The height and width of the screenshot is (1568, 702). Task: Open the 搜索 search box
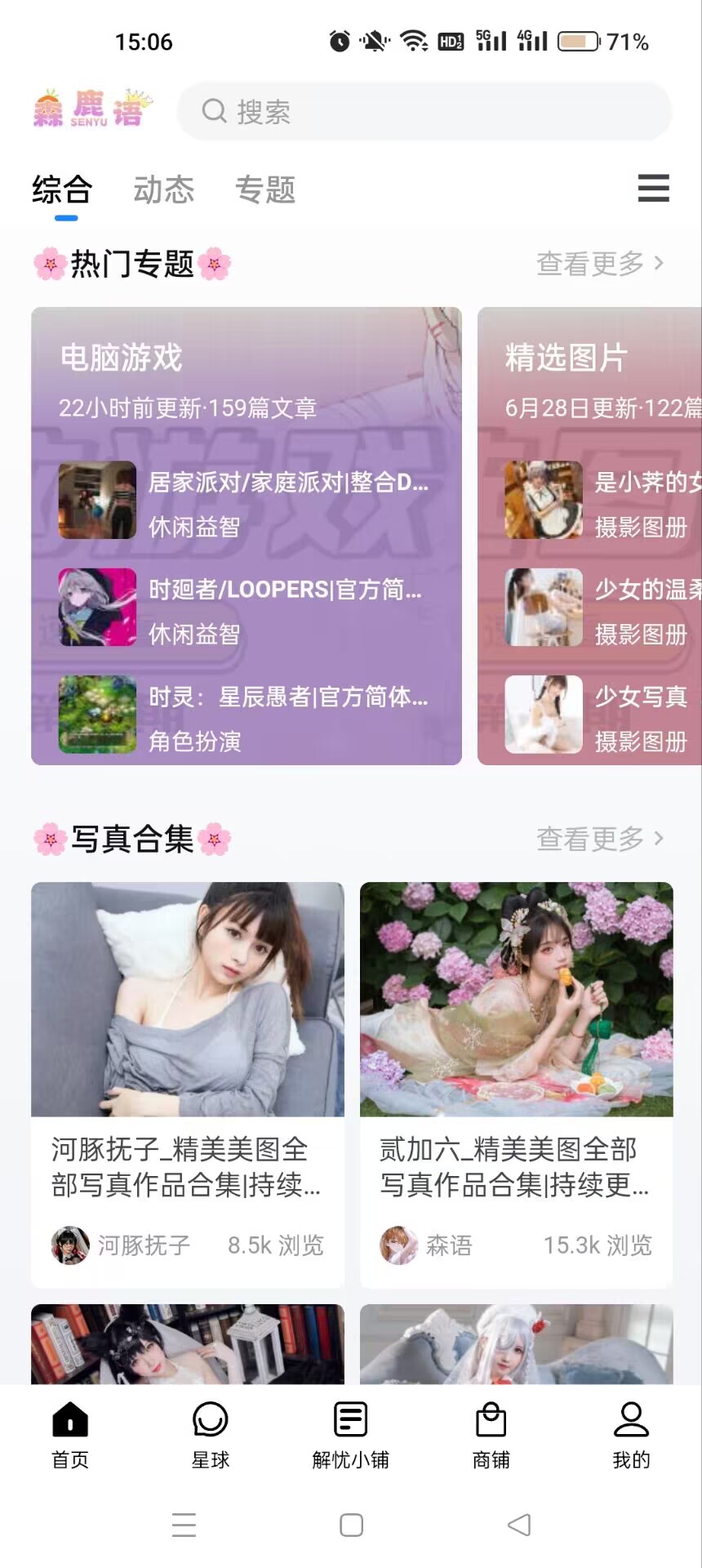pos(424,111)
